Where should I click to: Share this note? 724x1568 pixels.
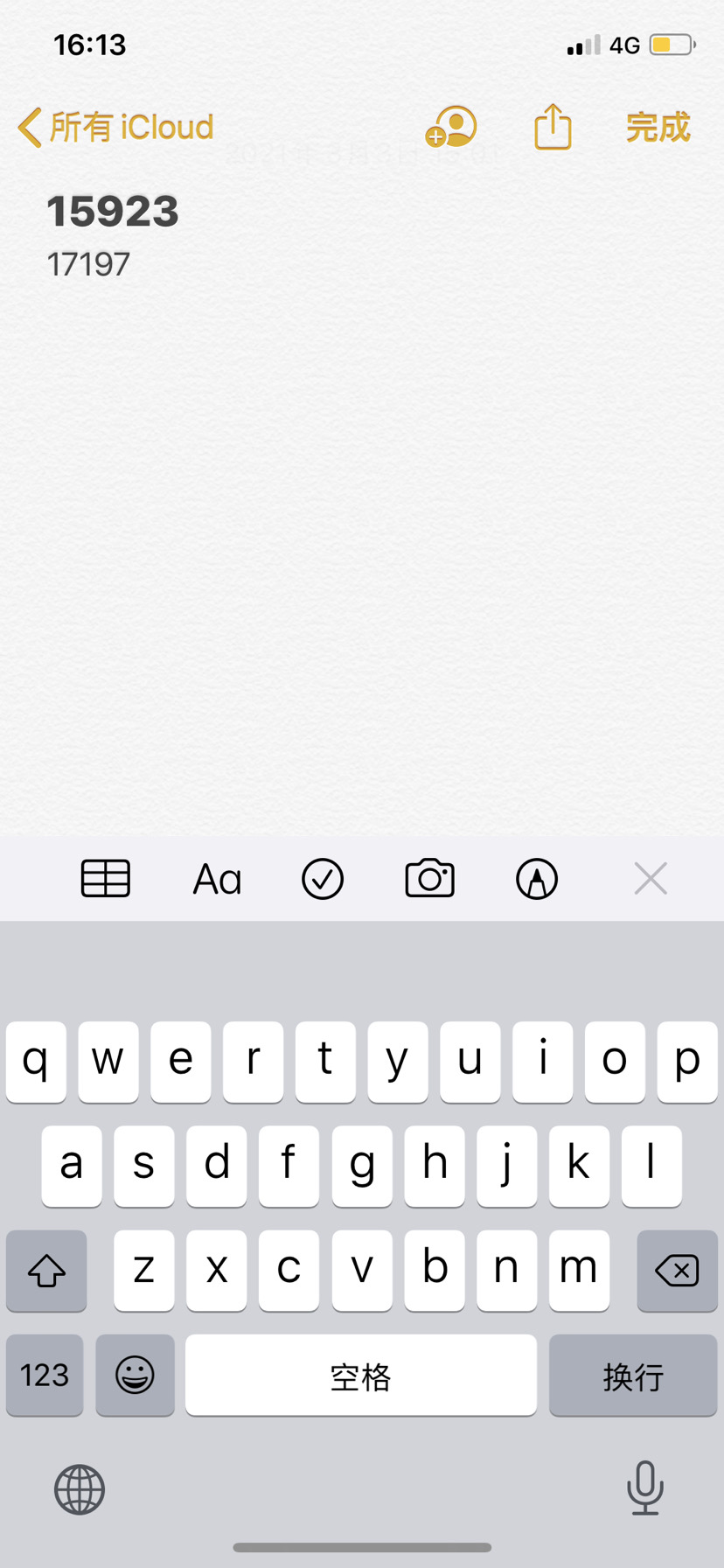[x=553, y=127]
